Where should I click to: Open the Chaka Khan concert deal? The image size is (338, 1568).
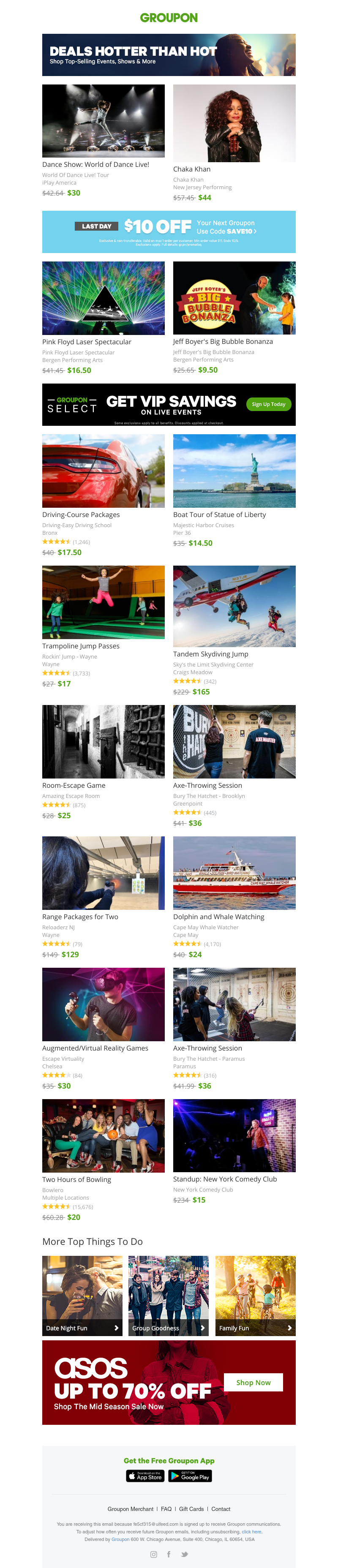click(x=234, y=123)
